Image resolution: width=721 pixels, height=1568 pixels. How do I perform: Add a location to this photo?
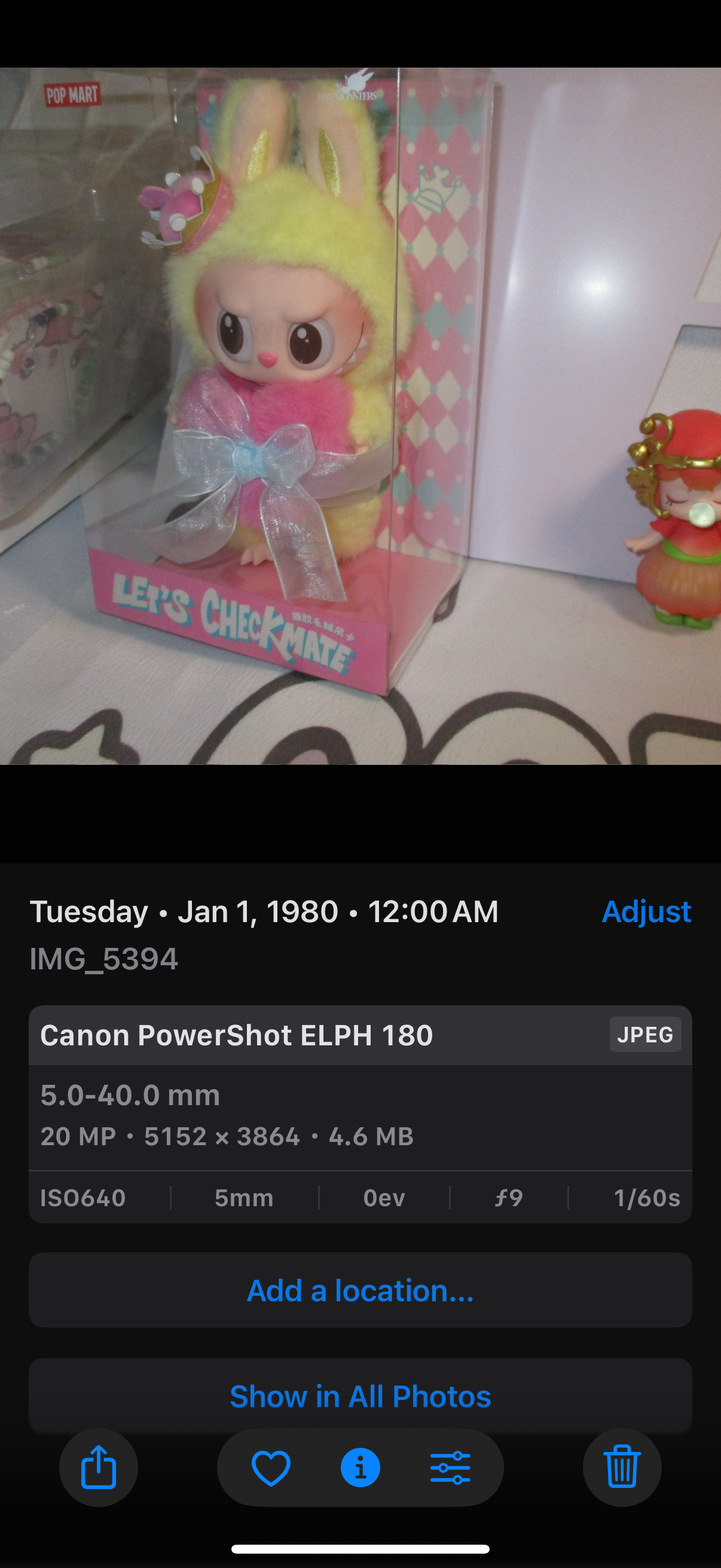[x=360, y=1290]
